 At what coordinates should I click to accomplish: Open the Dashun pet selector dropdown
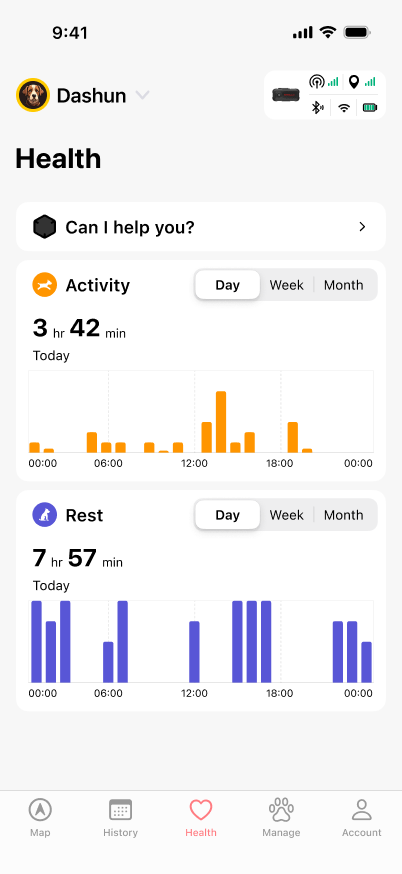(x=83, y=95)
